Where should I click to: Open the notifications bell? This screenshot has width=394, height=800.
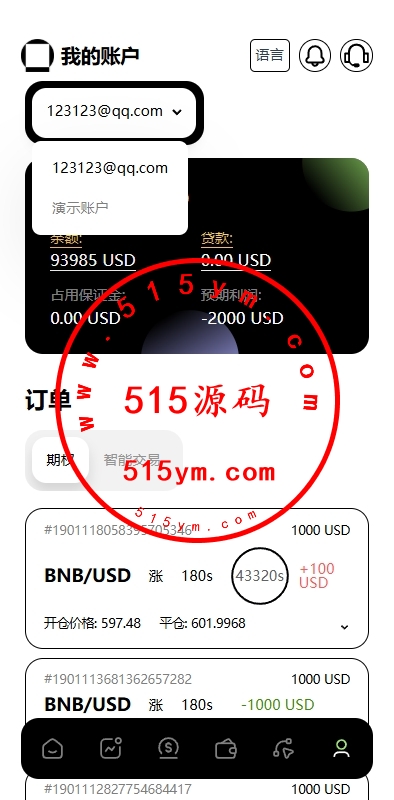[x=315, y=55]
